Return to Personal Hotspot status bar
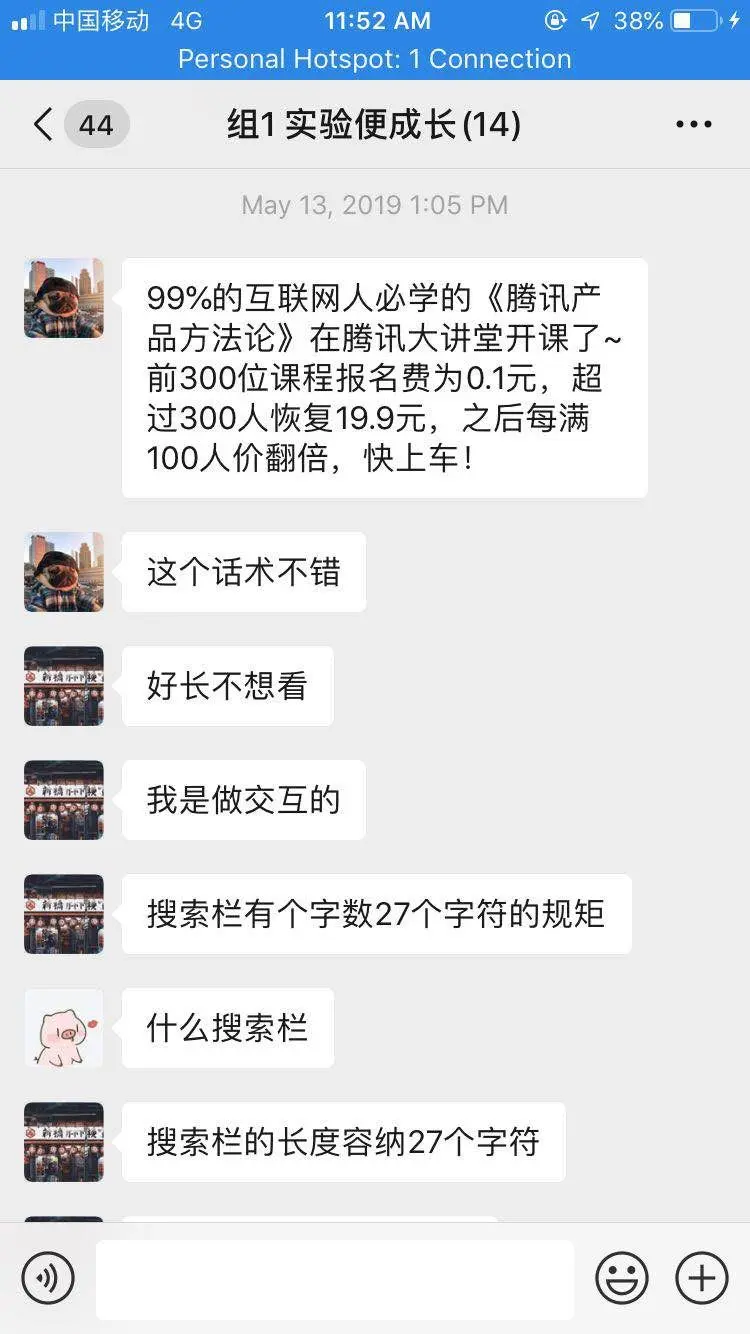 coord(375,59)
